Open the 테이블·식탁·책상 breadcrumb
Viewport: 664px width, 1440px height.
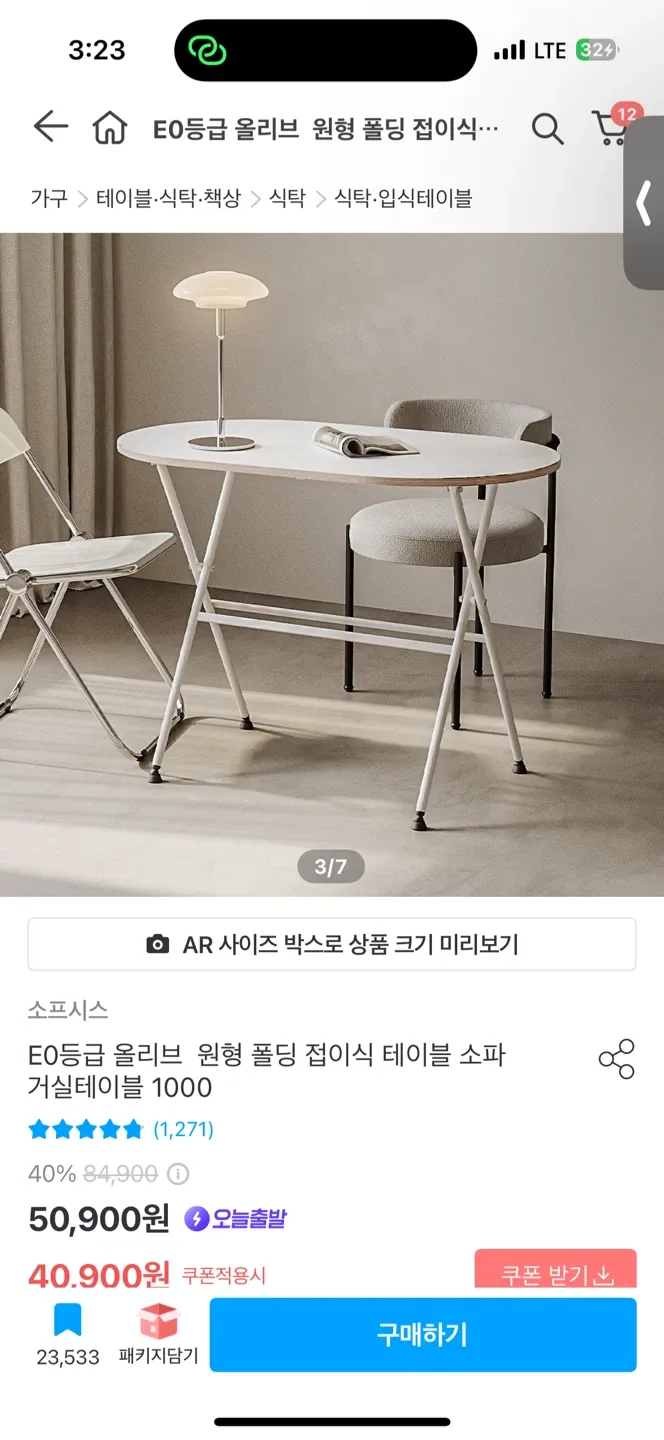coord(168,198)
